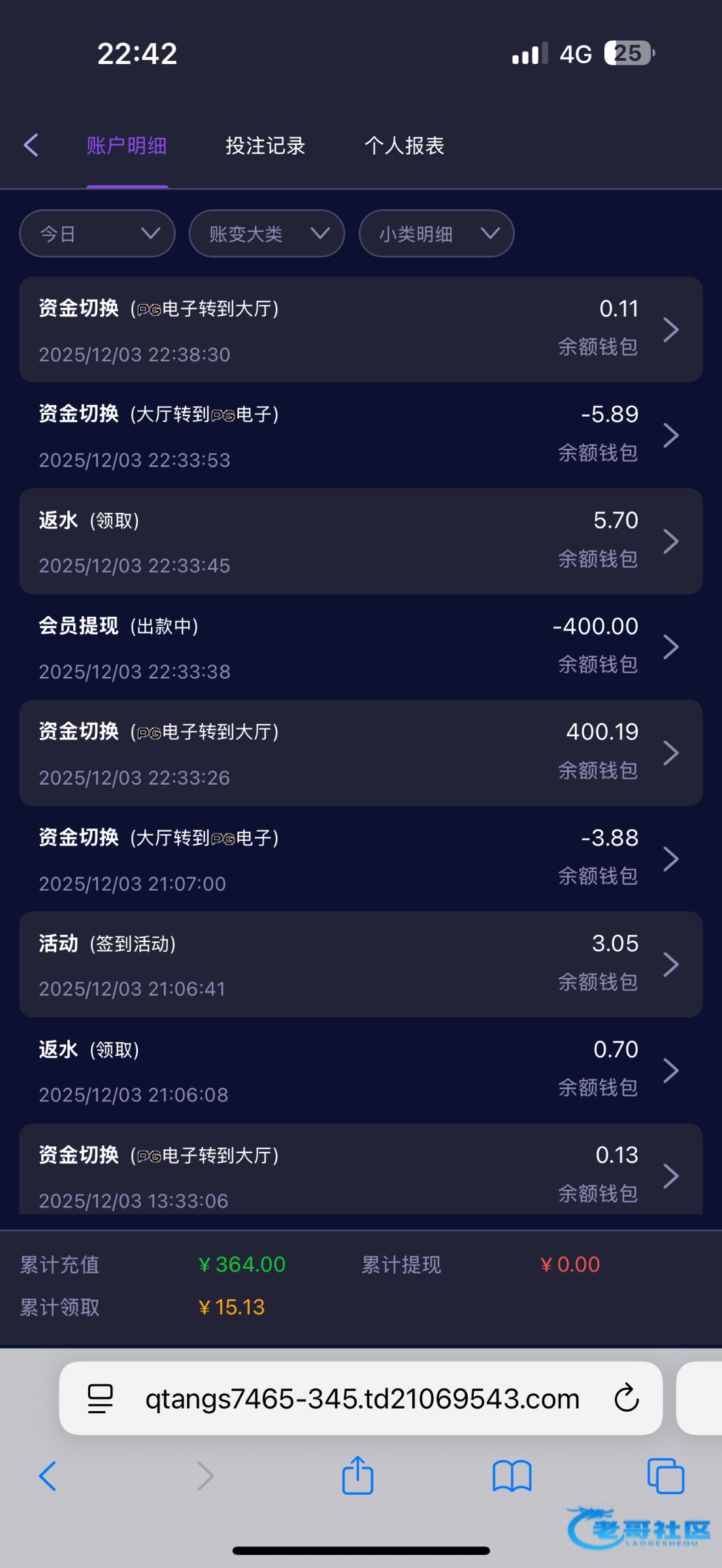Viewport: 722px width, 1568px height.
Task: Open the 0.11 资金切换 record at 22:38:30
Action: coord(361,330)
